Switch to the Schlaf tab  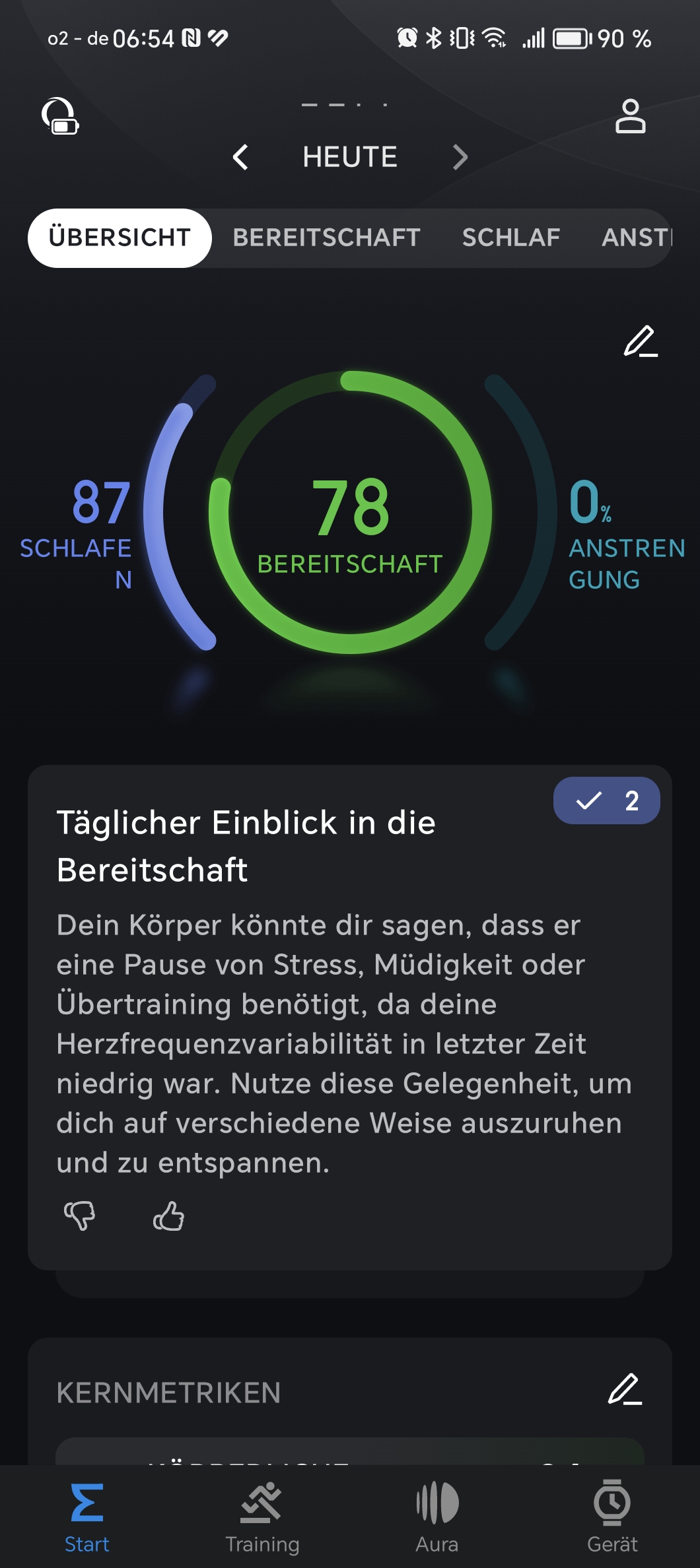tap(510, 238)
